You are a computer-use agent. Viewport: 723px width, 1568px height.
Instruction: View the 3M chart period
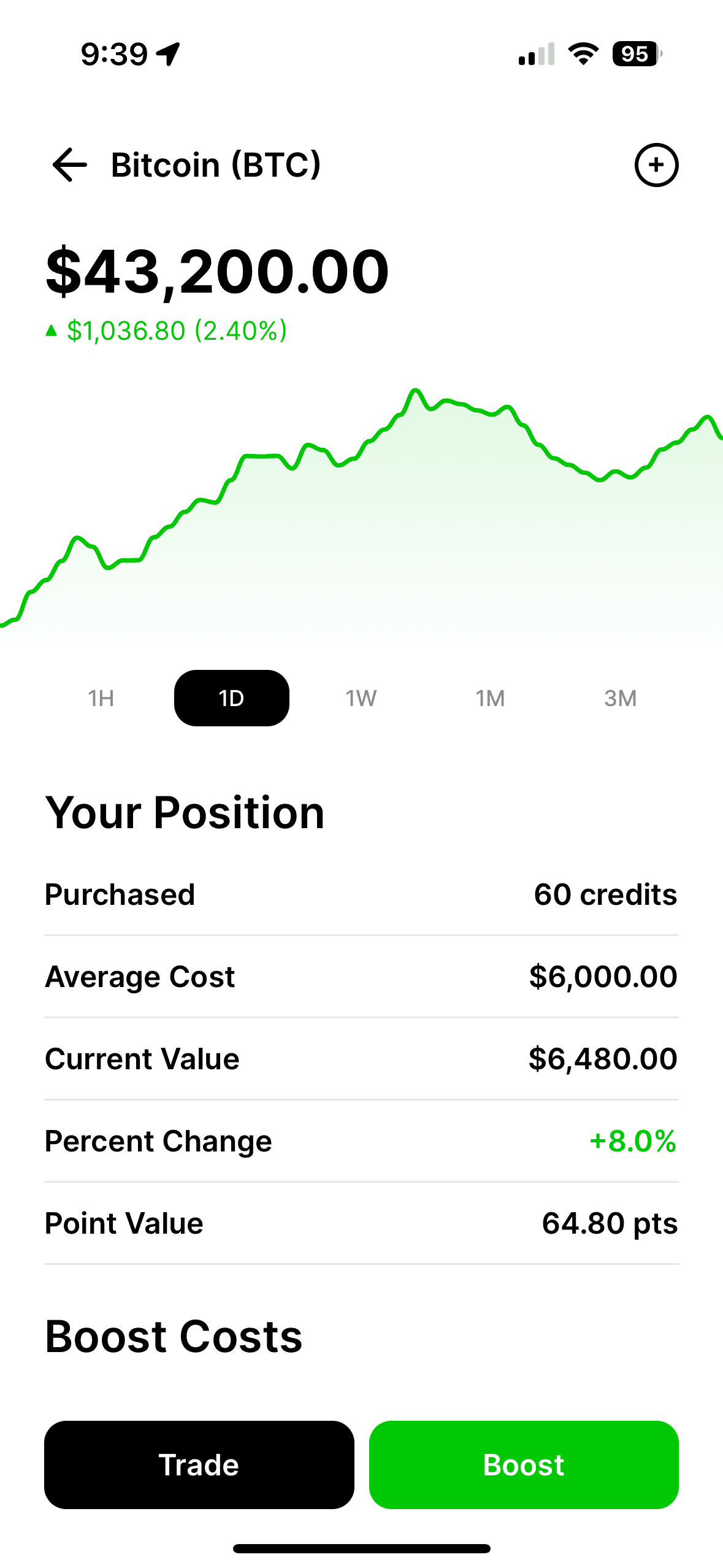(620, 698)
